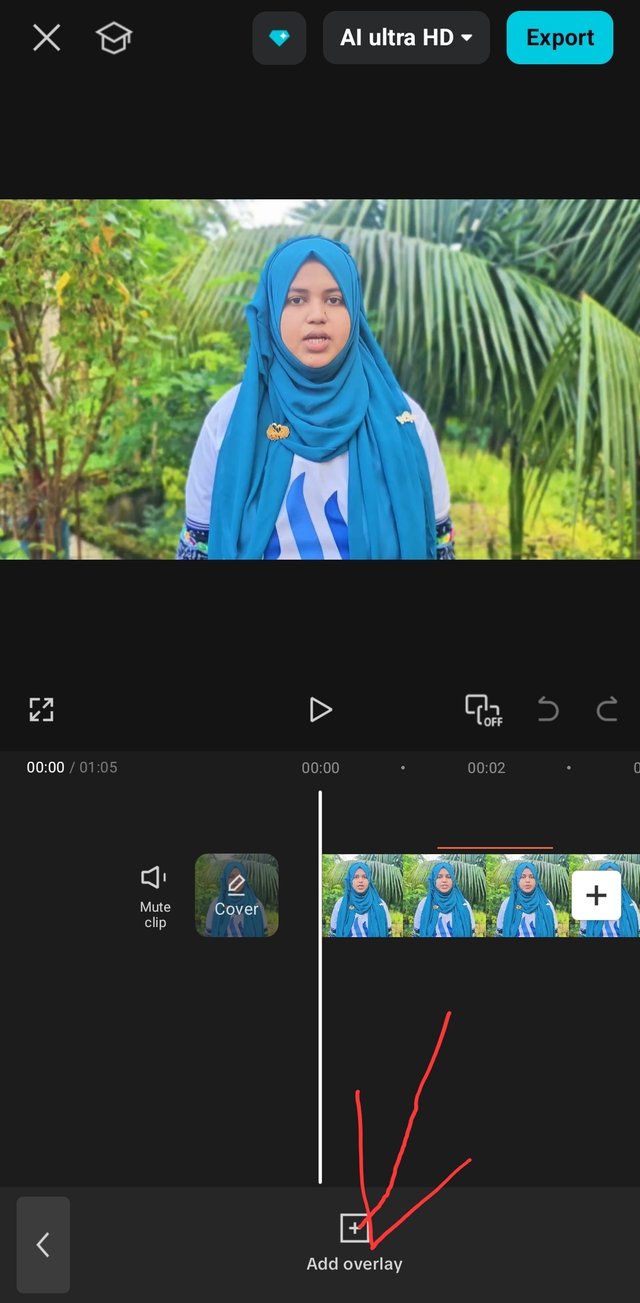Screen dimensions: 640x1303
Task: Redo the last edit
Action: point(607,710)
